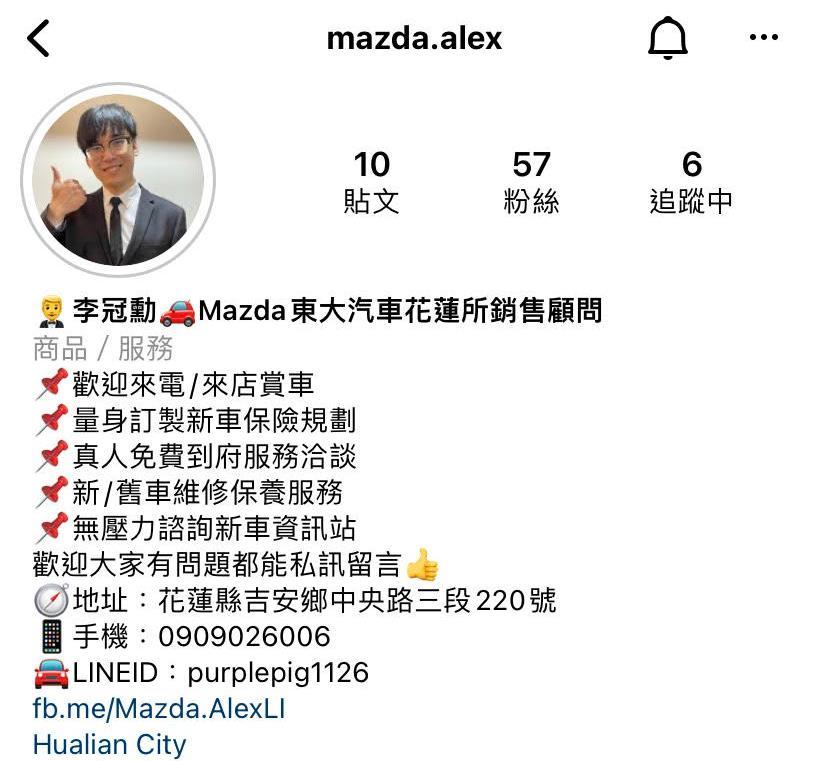Open the fb.me/Mazda.AlexLI link

pos(159,709)
